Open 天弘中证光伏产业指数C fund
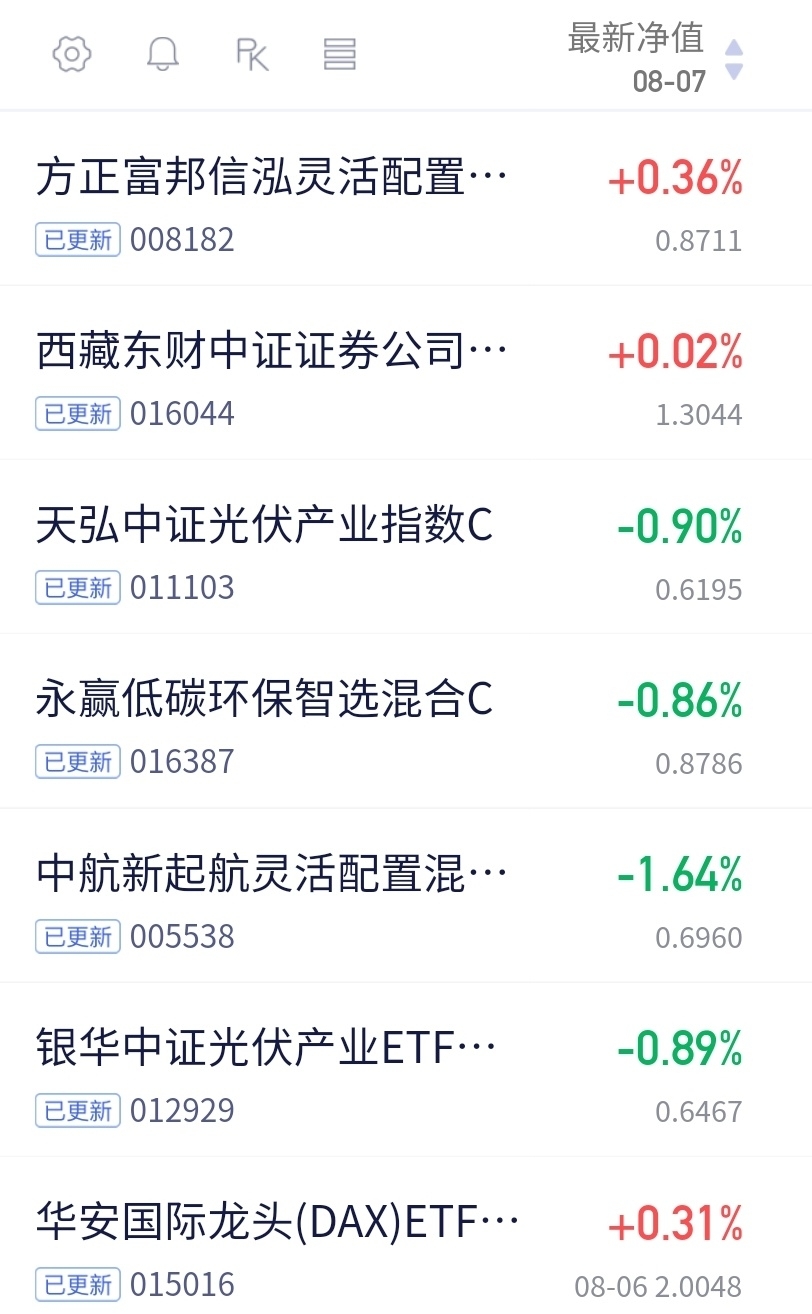The height and width of the screenshot is (1314, 812). [406, 547]
